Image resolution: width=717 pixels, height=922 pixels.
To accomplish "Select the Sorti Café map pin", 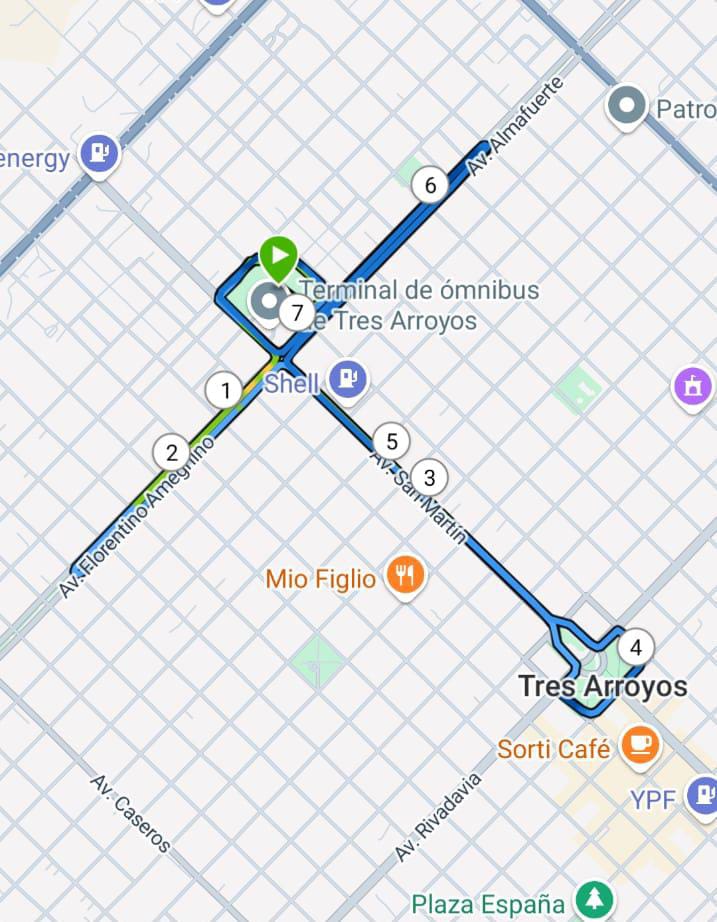I will pyautogui.click(x=638, y=744).
